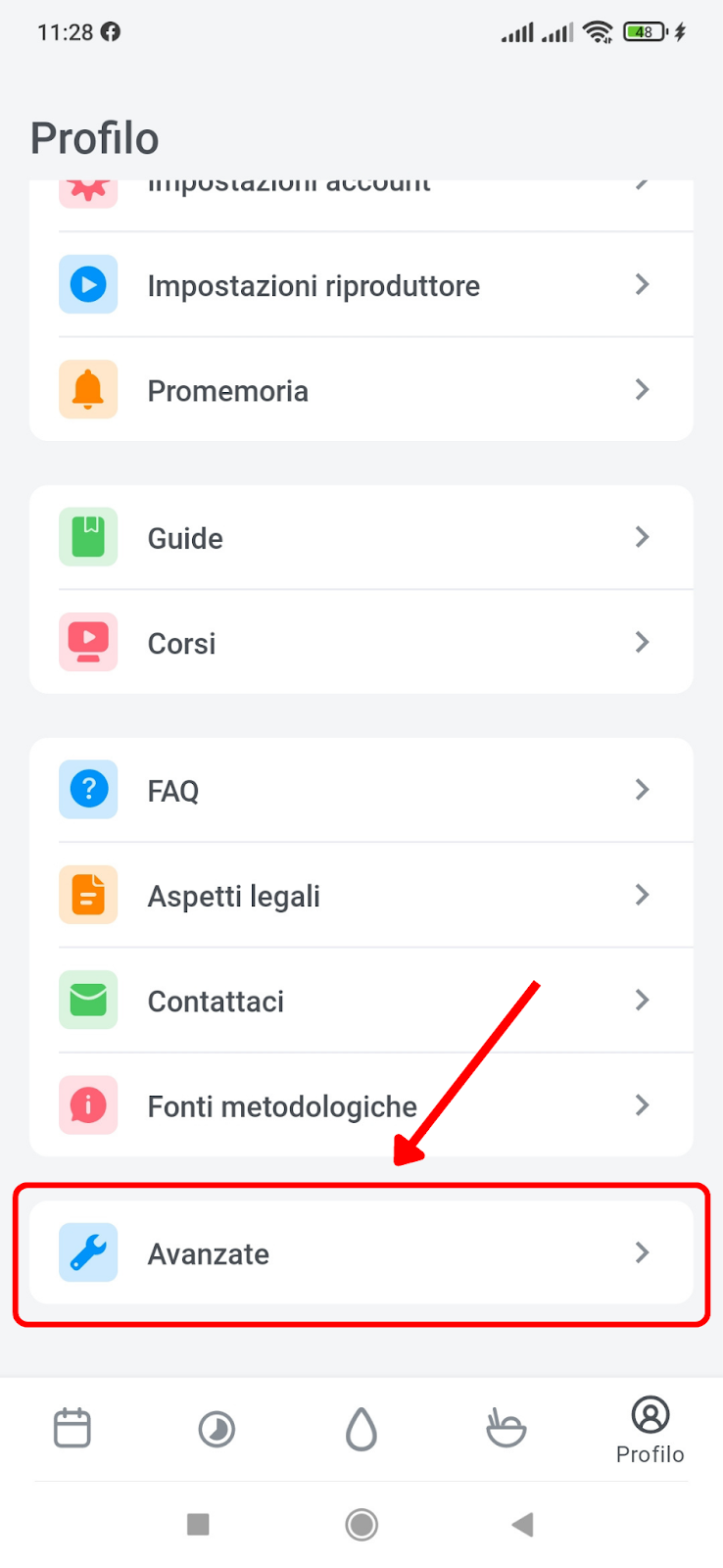Tap the system back button
Screen dimensions: 723x1568
pos(523,1524)
